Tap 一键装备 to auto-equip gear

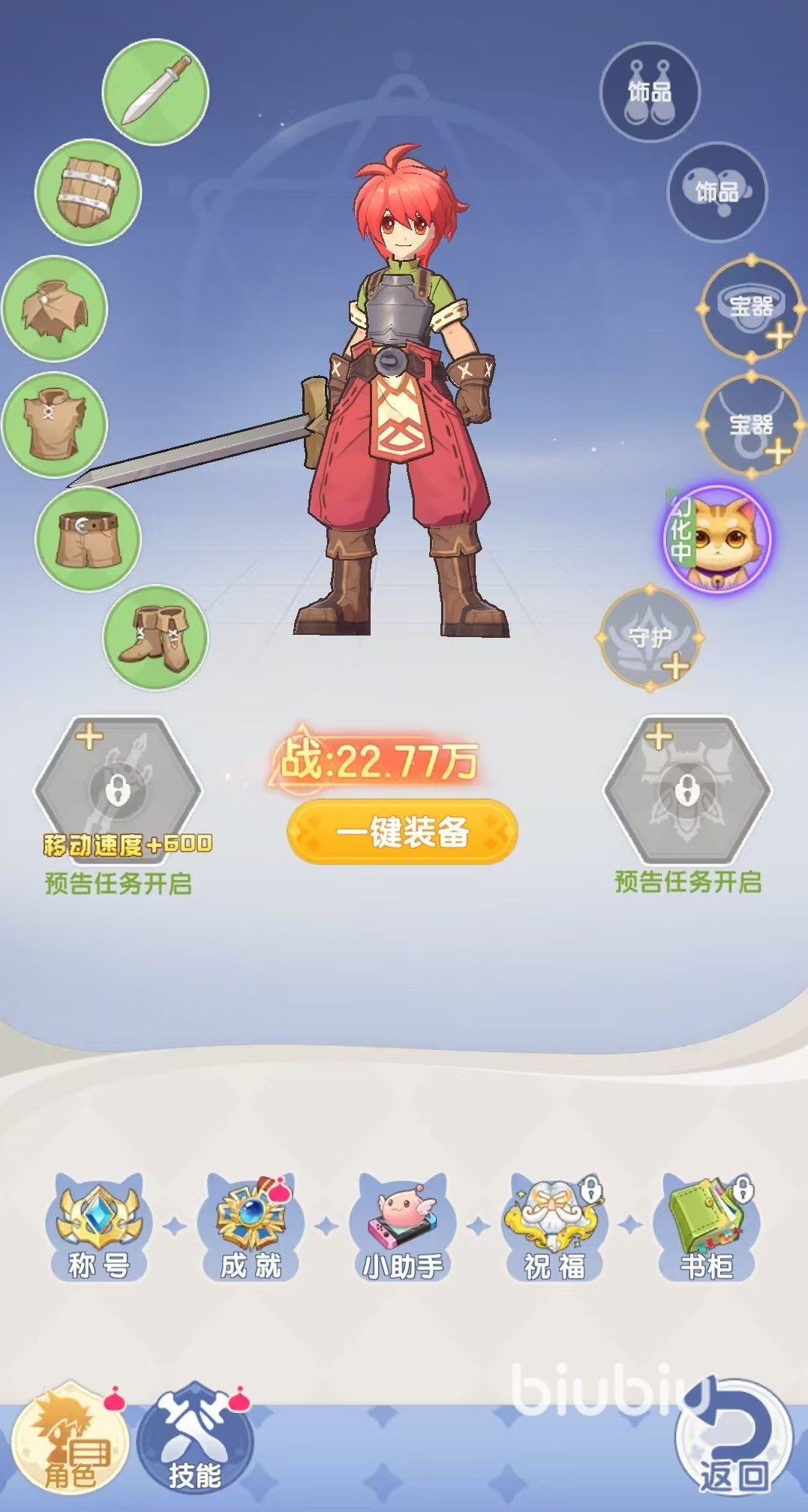[402, 831]
